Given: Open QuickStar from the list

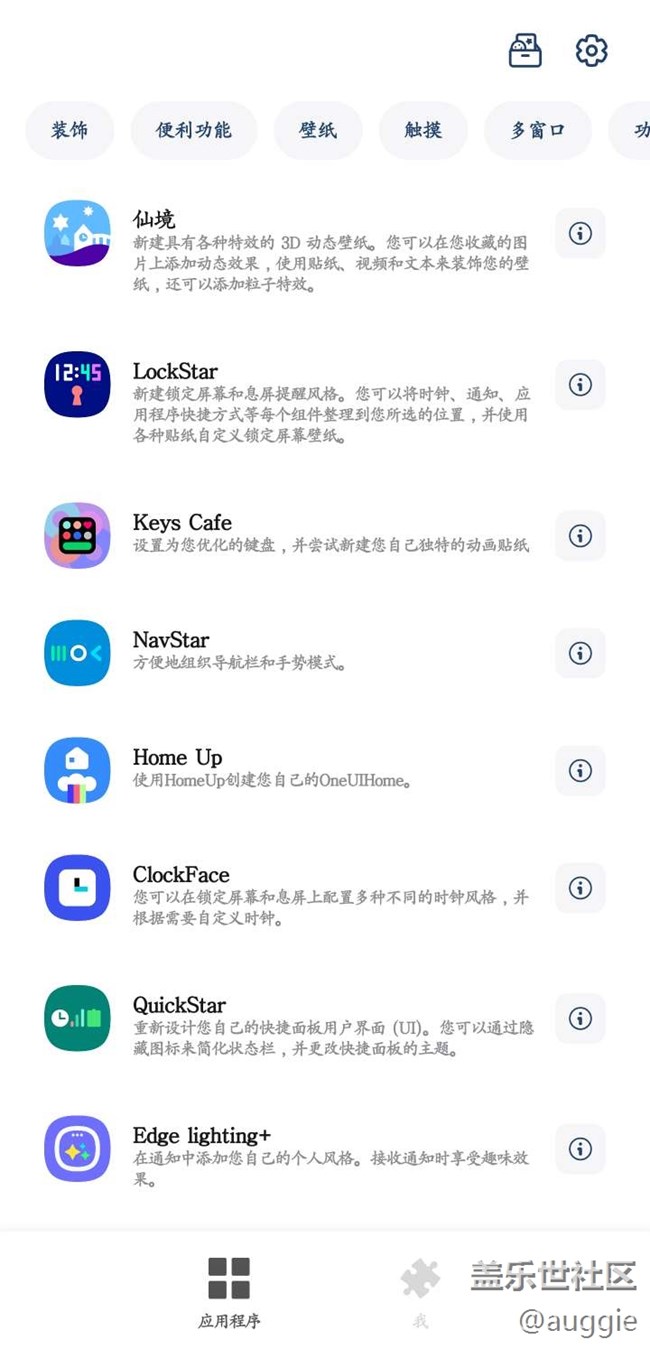Looking at the screenshot, I should pos(290,1018).
